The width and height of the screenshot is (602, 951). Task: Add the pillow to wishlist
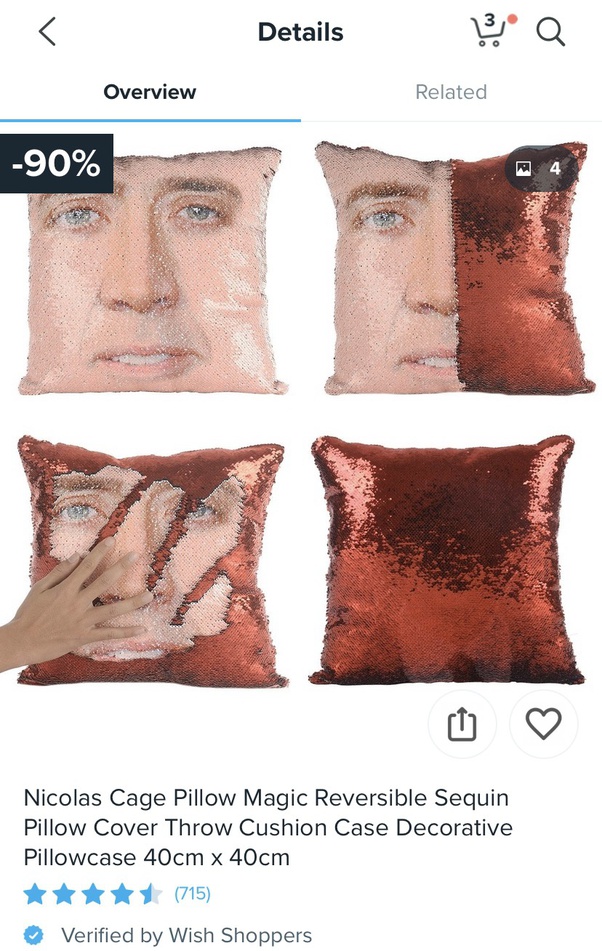coord(543,724)
